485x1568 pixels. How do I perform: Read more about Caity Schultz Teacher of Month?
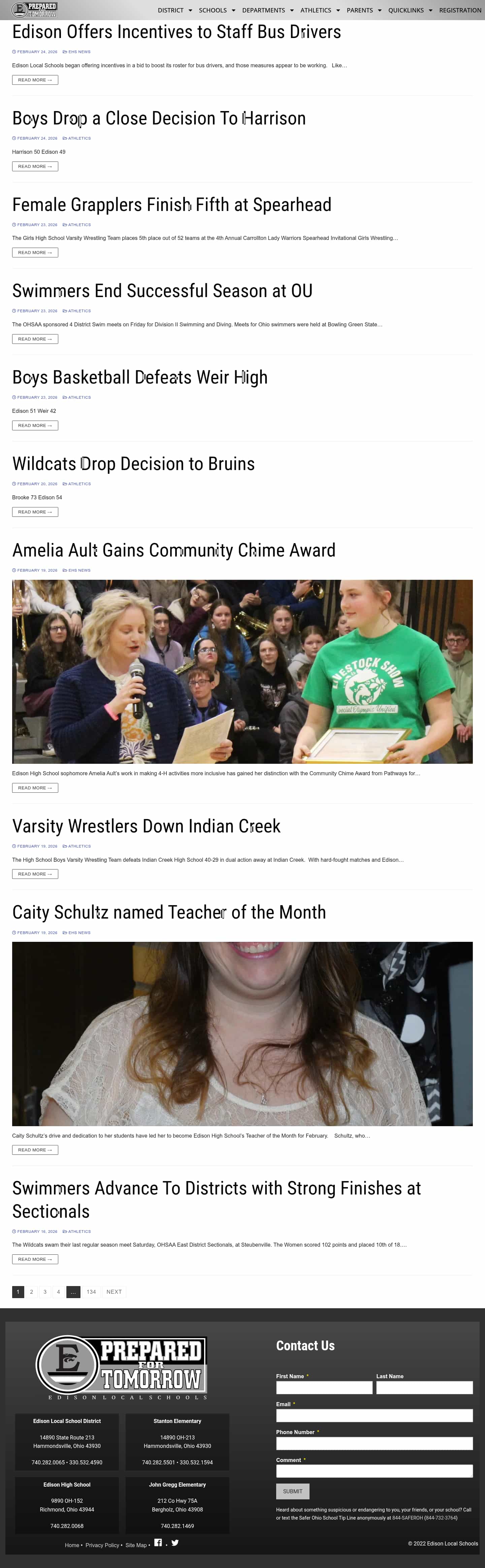pos(35,1150)
